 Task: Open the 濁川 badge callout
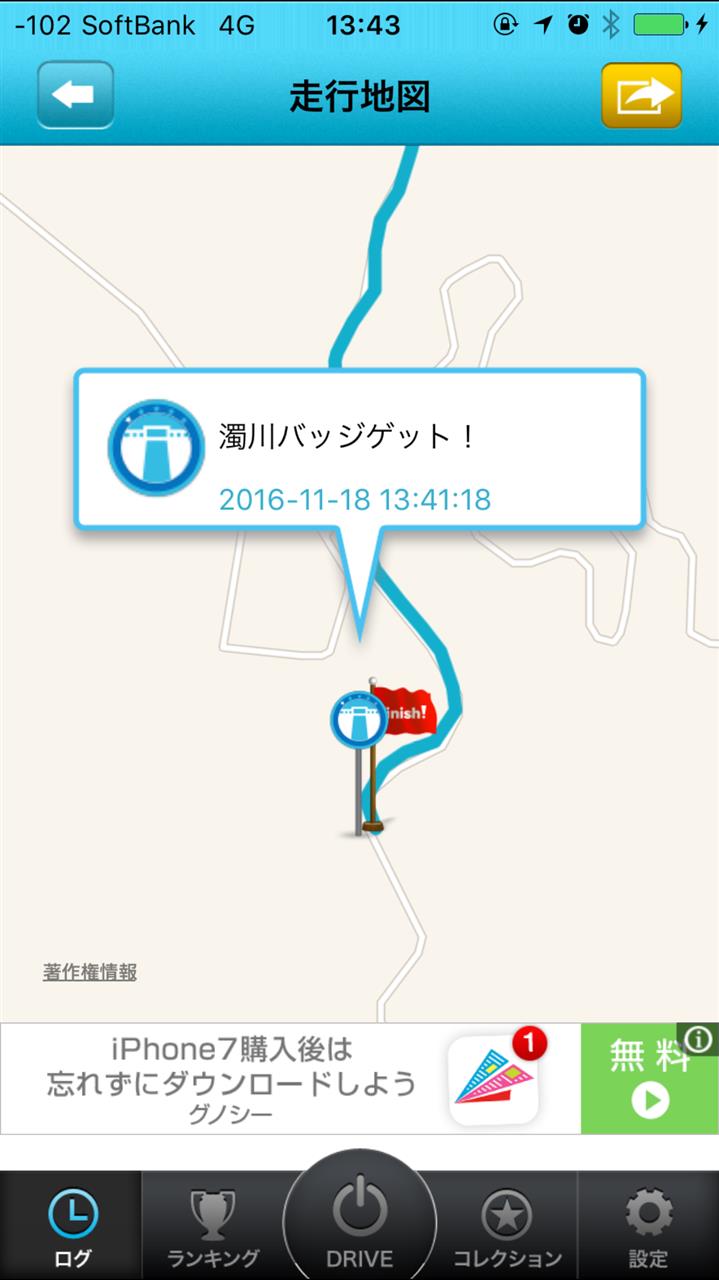point(359,448)
